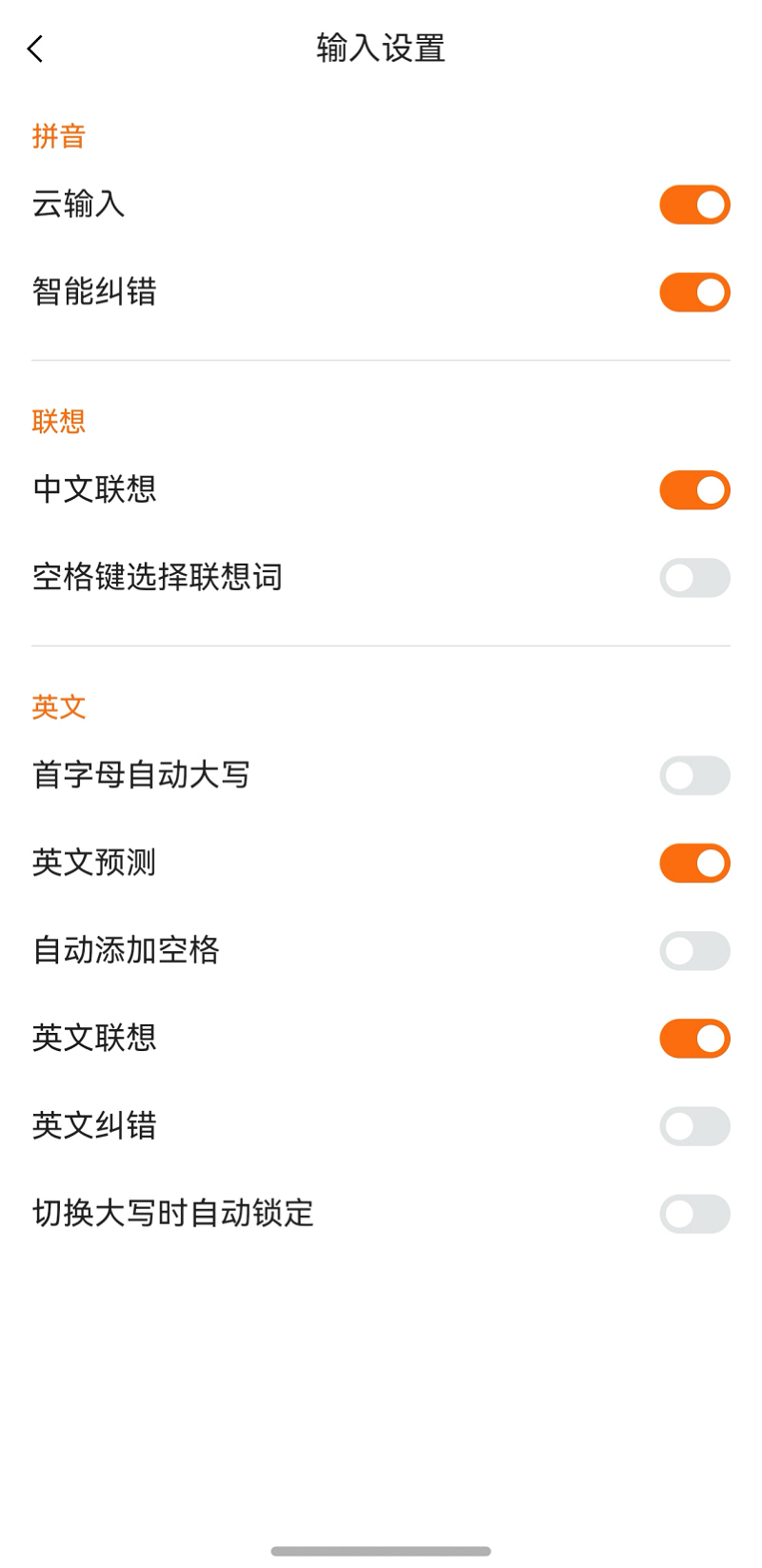The image size is (762, 1568).
Task: Tap the 英文 section header
Action: (x=58, y=706)
